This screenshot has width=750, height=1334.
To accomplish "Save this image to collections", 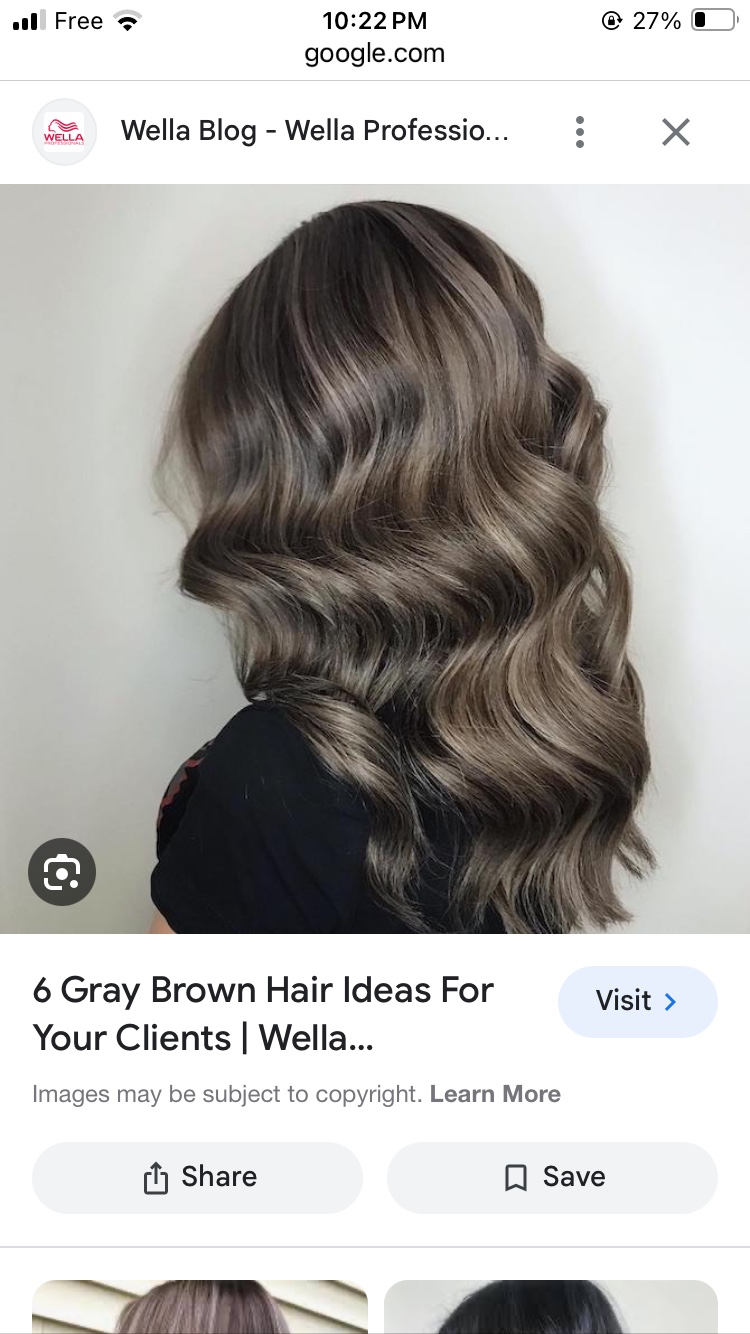I will [552, 1177].
